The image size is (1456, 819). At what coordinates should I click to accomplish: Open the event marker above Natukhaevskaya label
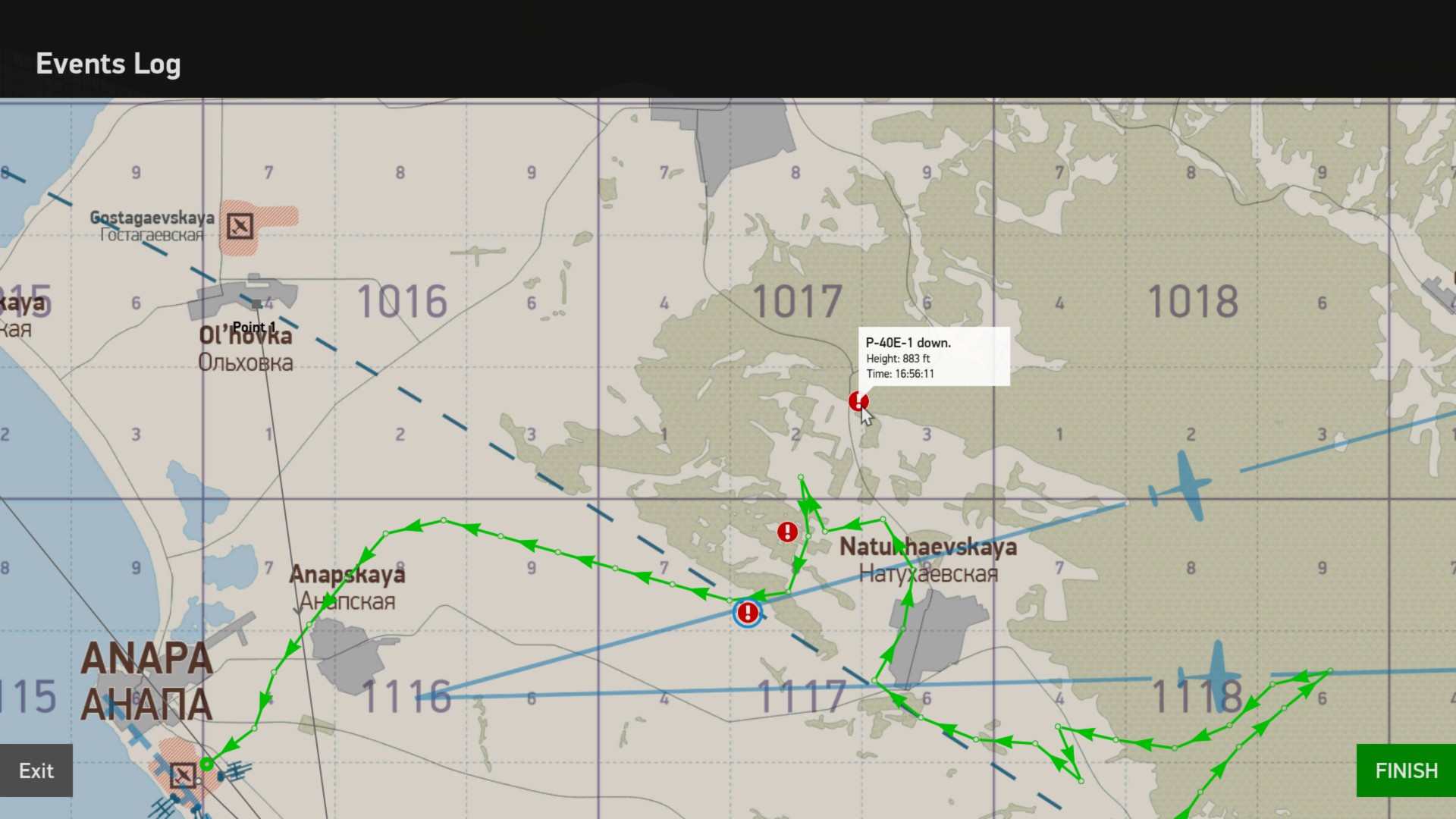pos(787,532)
